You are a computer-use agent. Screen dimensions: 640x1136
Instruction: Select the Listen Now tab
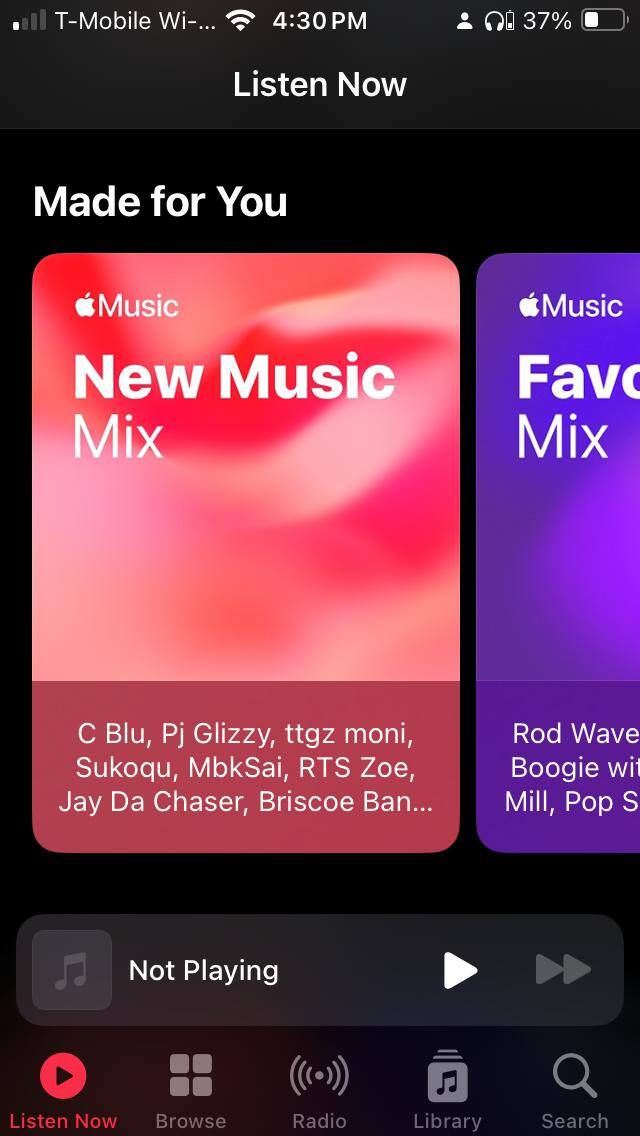click(x=63, y=1090)
